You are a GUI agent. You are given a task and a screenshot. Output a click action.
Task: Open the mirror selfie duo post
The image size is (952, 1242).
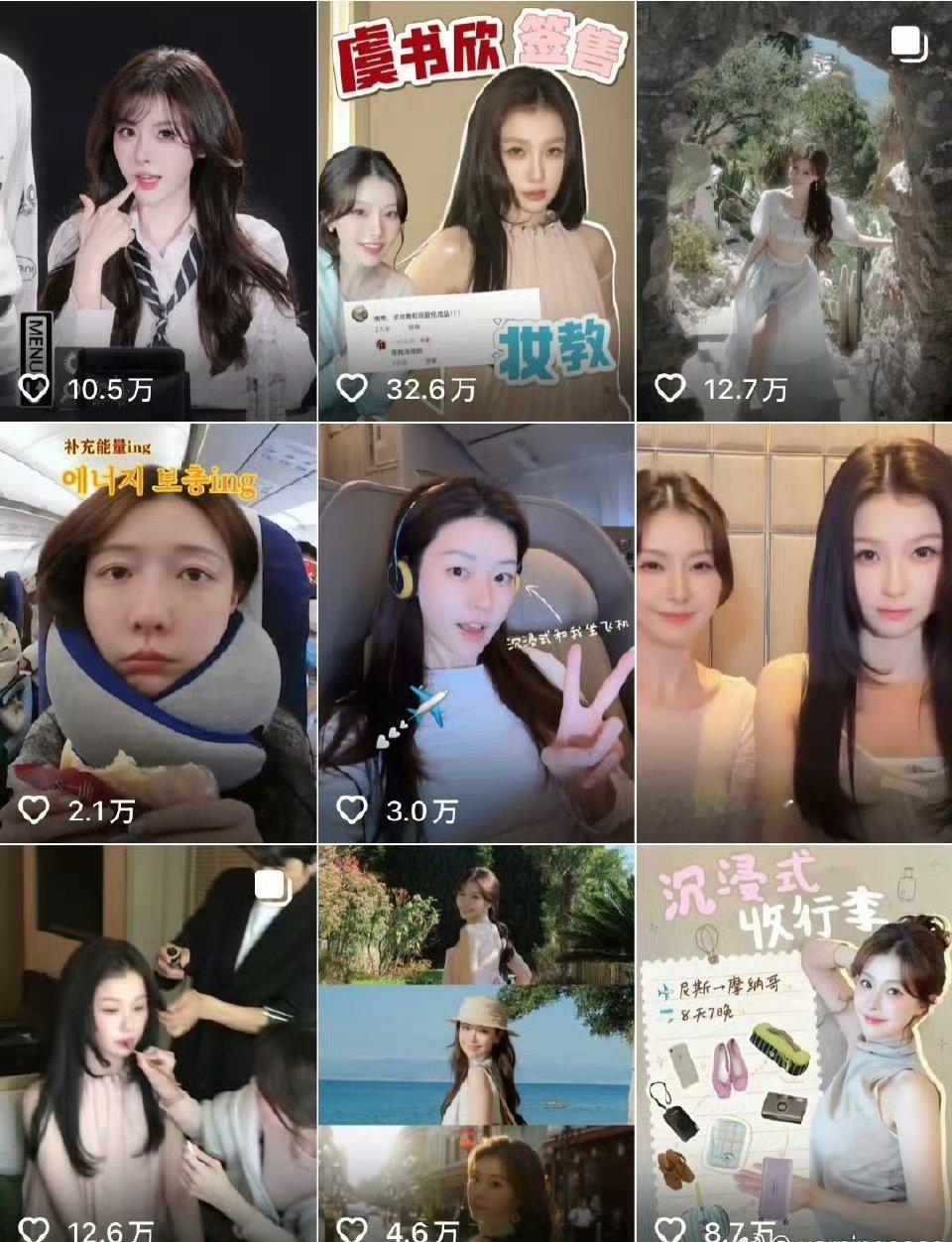tap(793, 615)
